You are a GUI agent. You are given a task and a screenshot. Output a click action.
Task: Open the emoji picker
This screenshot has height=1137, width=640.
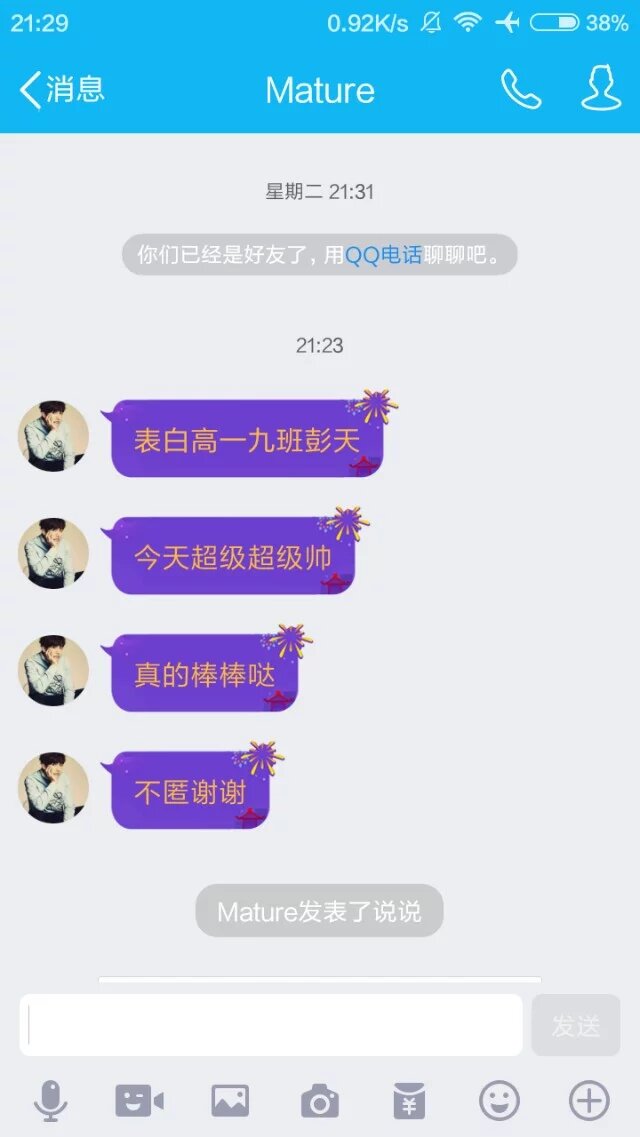pyautogui.click(x=499, y=1101)
